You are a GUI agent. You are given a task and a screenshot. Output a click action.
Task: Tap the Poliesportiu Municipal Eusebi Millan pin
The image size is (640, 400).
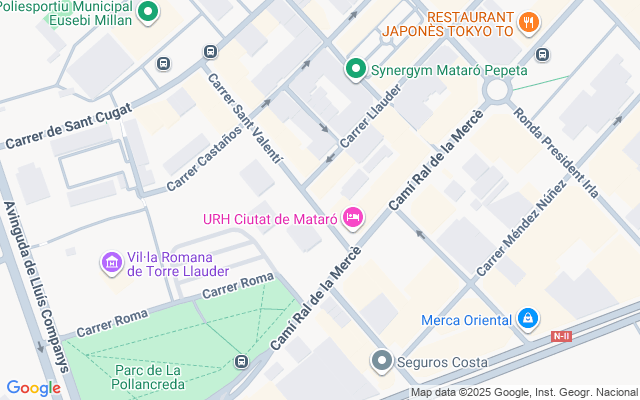(148, 12)
